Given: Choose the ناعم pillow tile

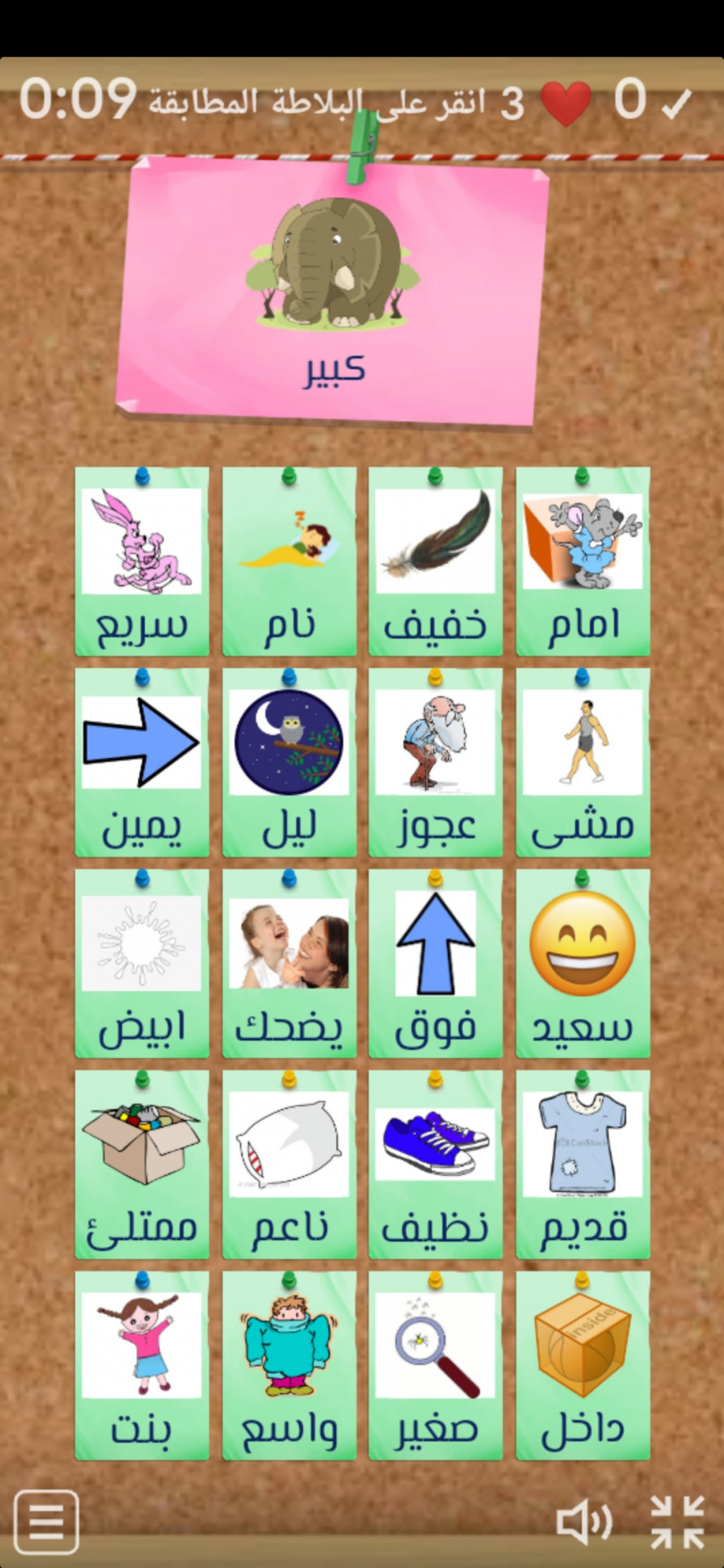Looking at the screenshot, I should [x=289, y=1166].
